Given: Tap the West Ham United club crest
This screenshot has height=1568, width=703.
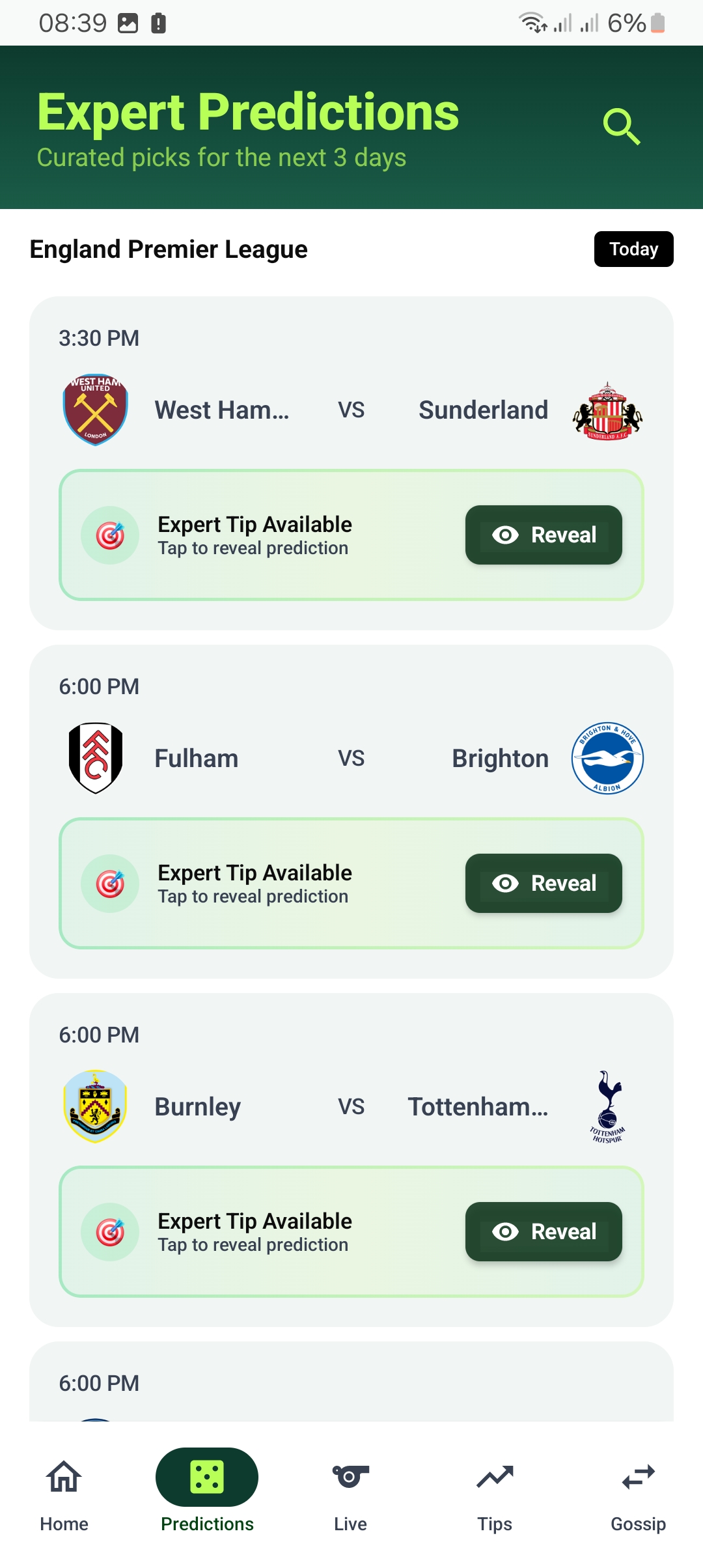Looking at the screenshot, I should coord(94,410).
